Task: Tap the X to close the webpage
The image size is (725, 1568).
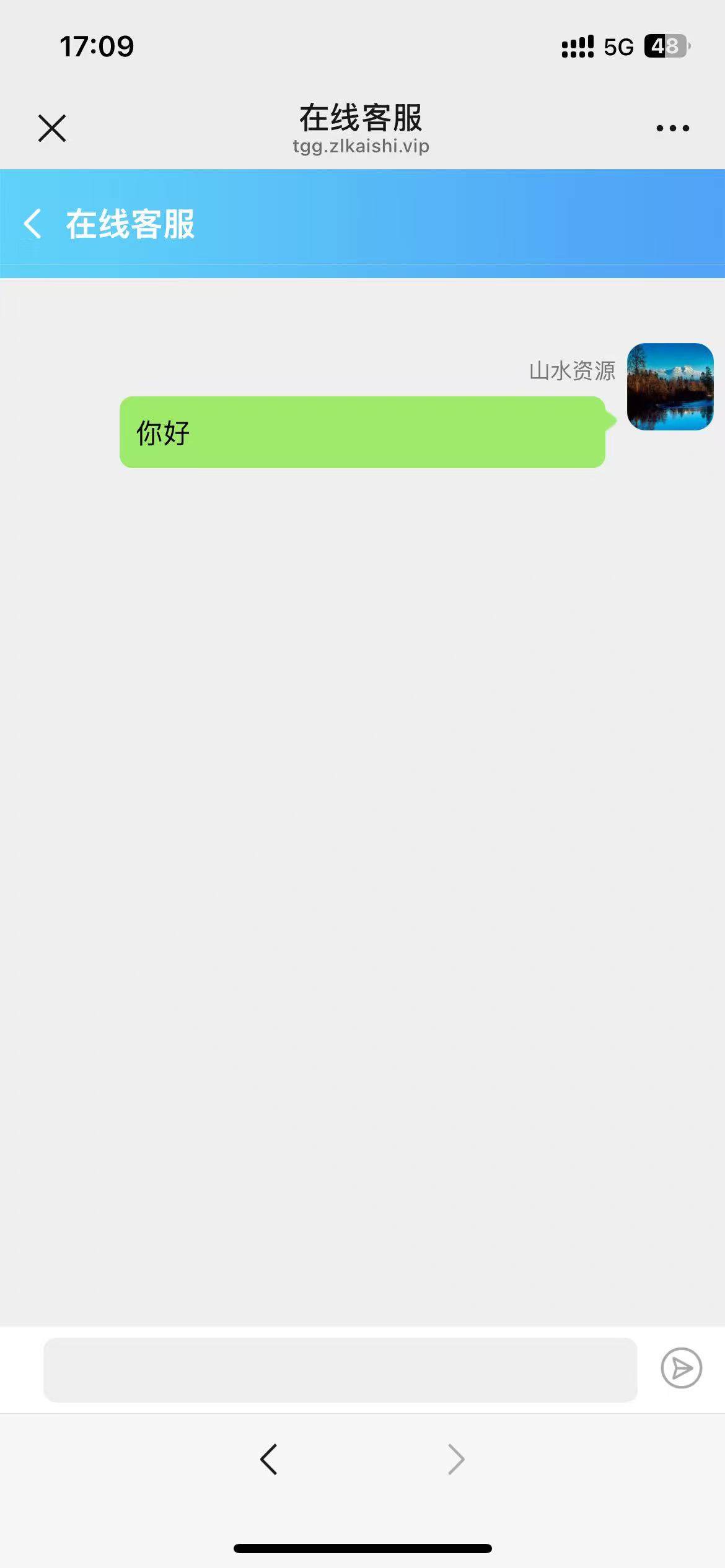Action: [52, 128]
